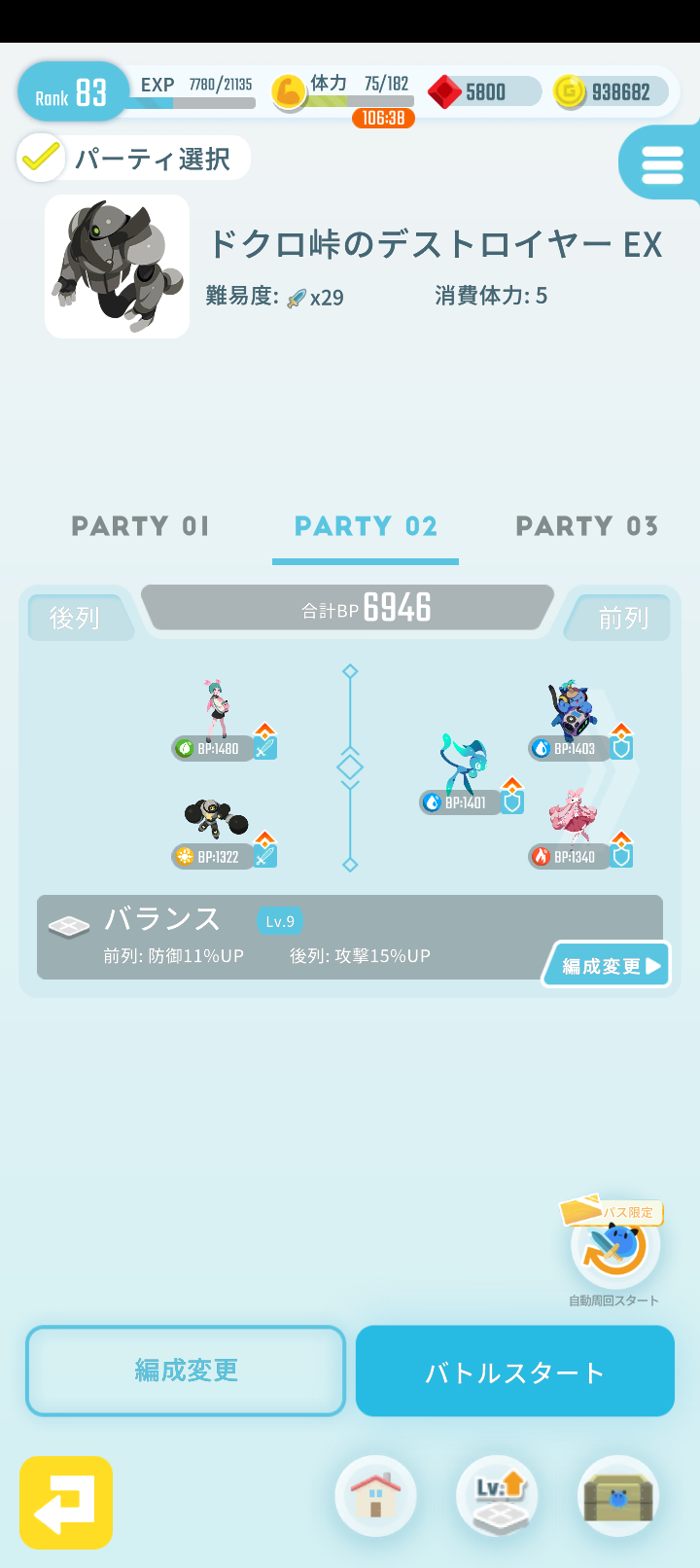Toggle the yellow checkmark beside パーティ選択

pyautogui.click(x=41, y=158)
